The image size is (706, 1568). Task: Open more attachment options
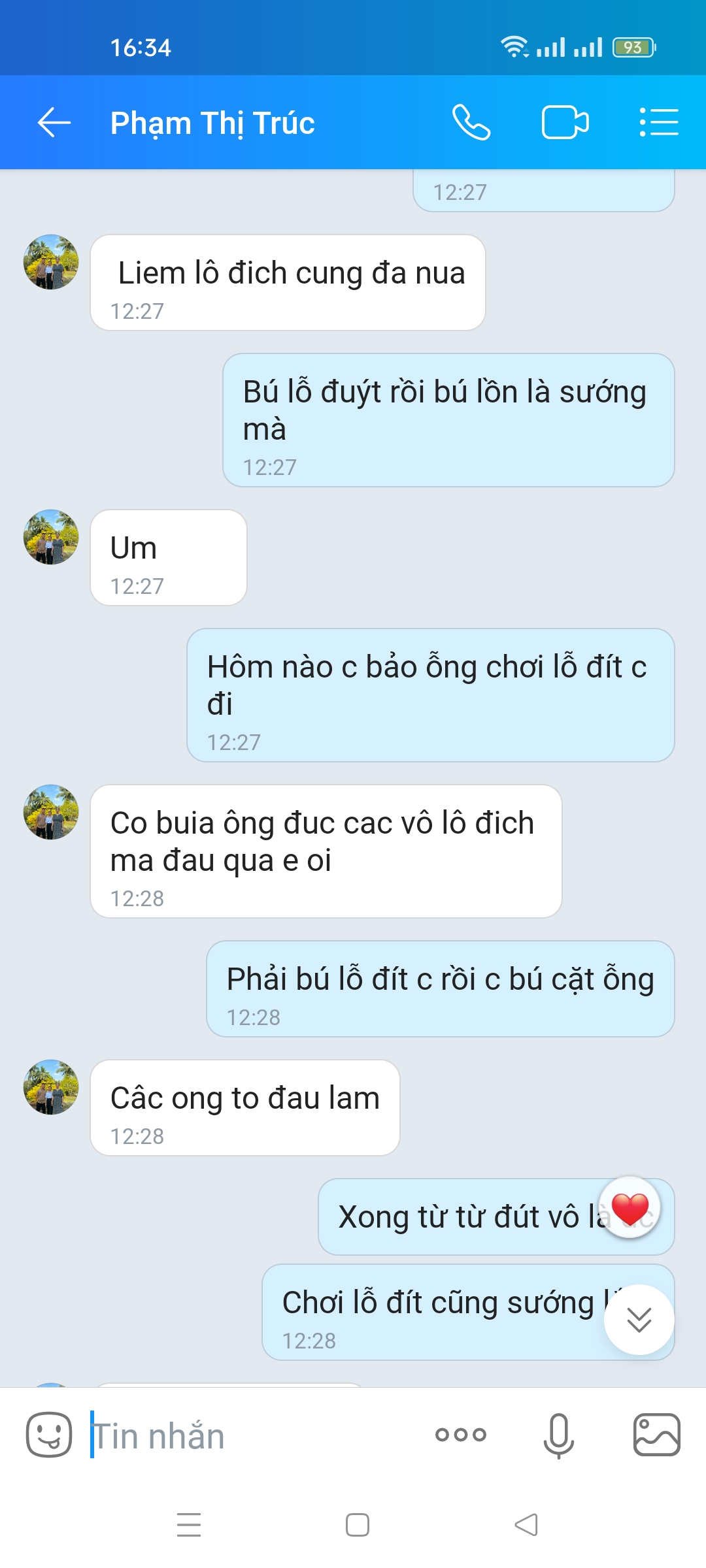(461, 1435)
